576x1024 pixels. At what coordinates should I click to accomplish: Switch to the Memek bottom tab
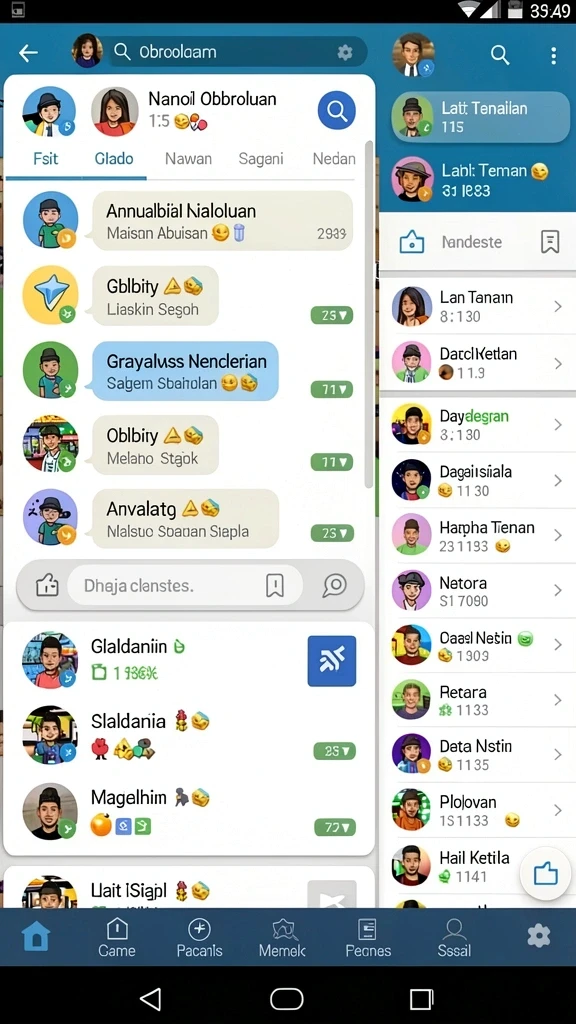282,937
